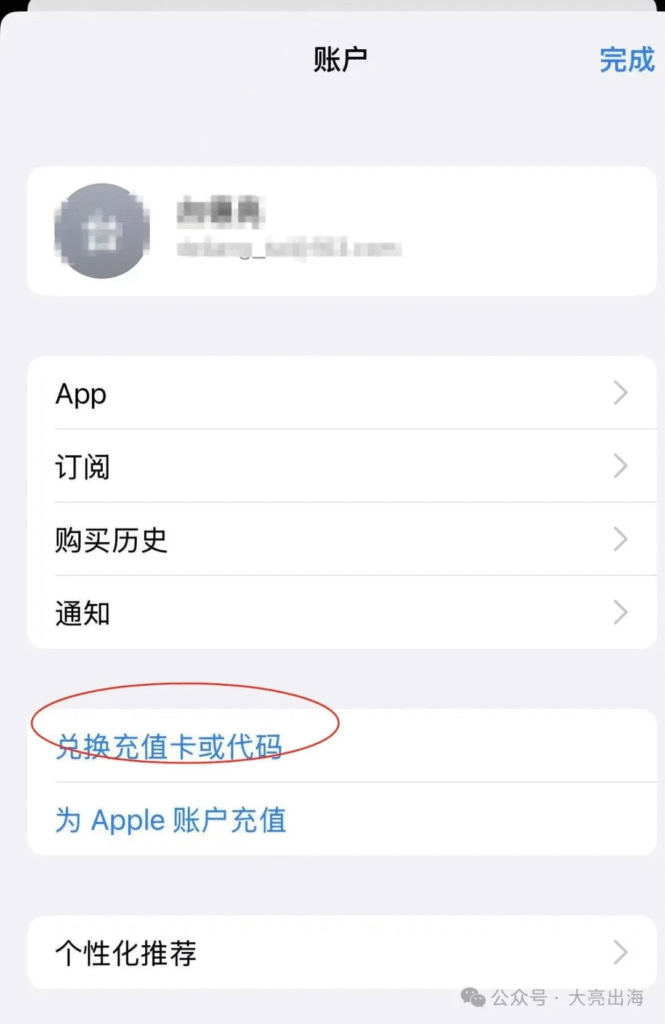Open 通知 notification settings
This screenshot has width=665, height=1024.
340,612
